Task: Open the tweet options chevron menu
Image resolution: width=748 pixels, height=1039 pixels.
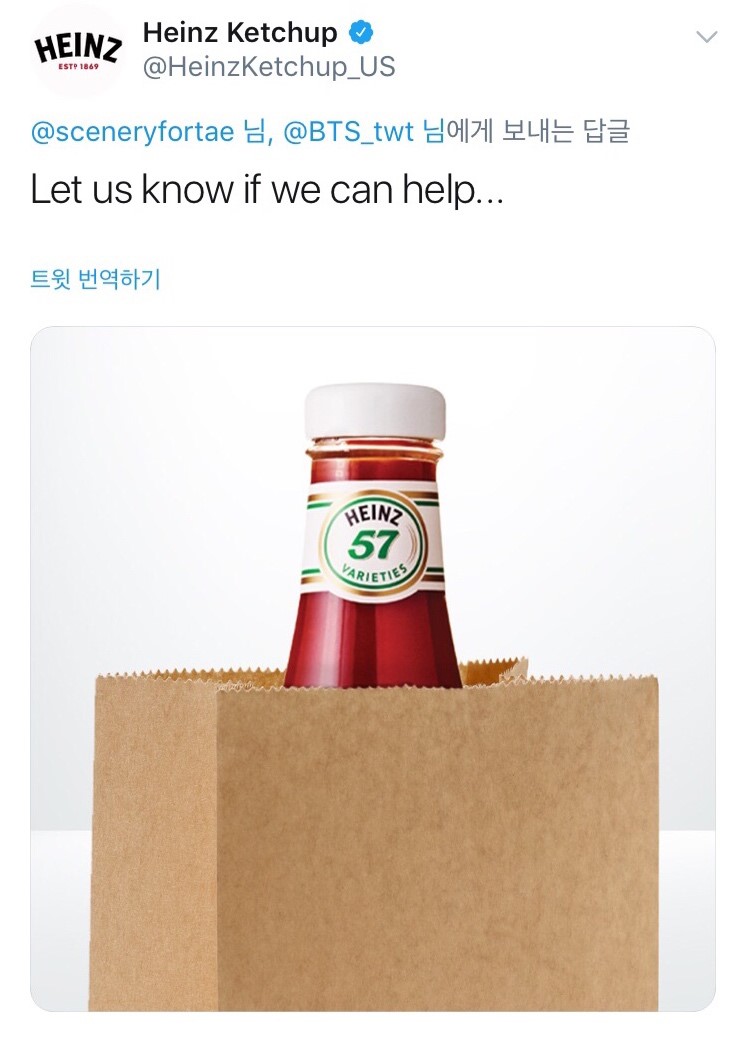Action: pos(706,37)
